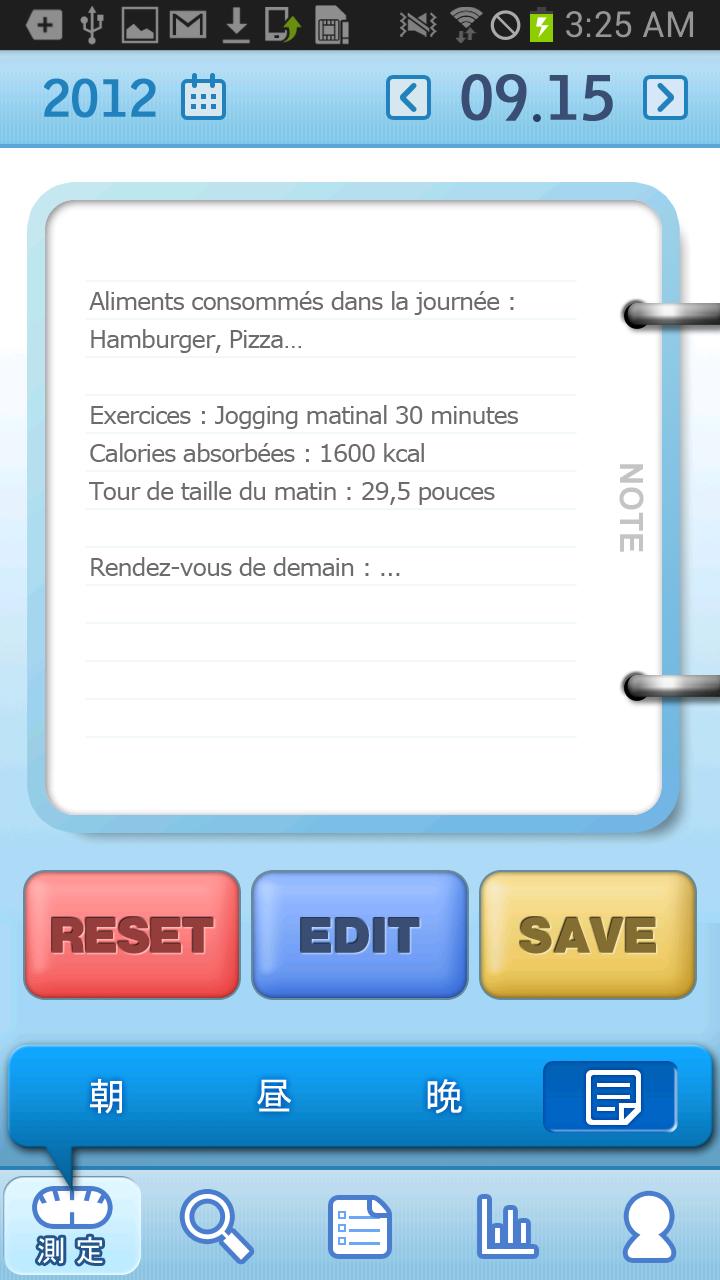This screenshot has width=720, height=1280.
Task: Open the list view tab
Action: pos(360,1227)
